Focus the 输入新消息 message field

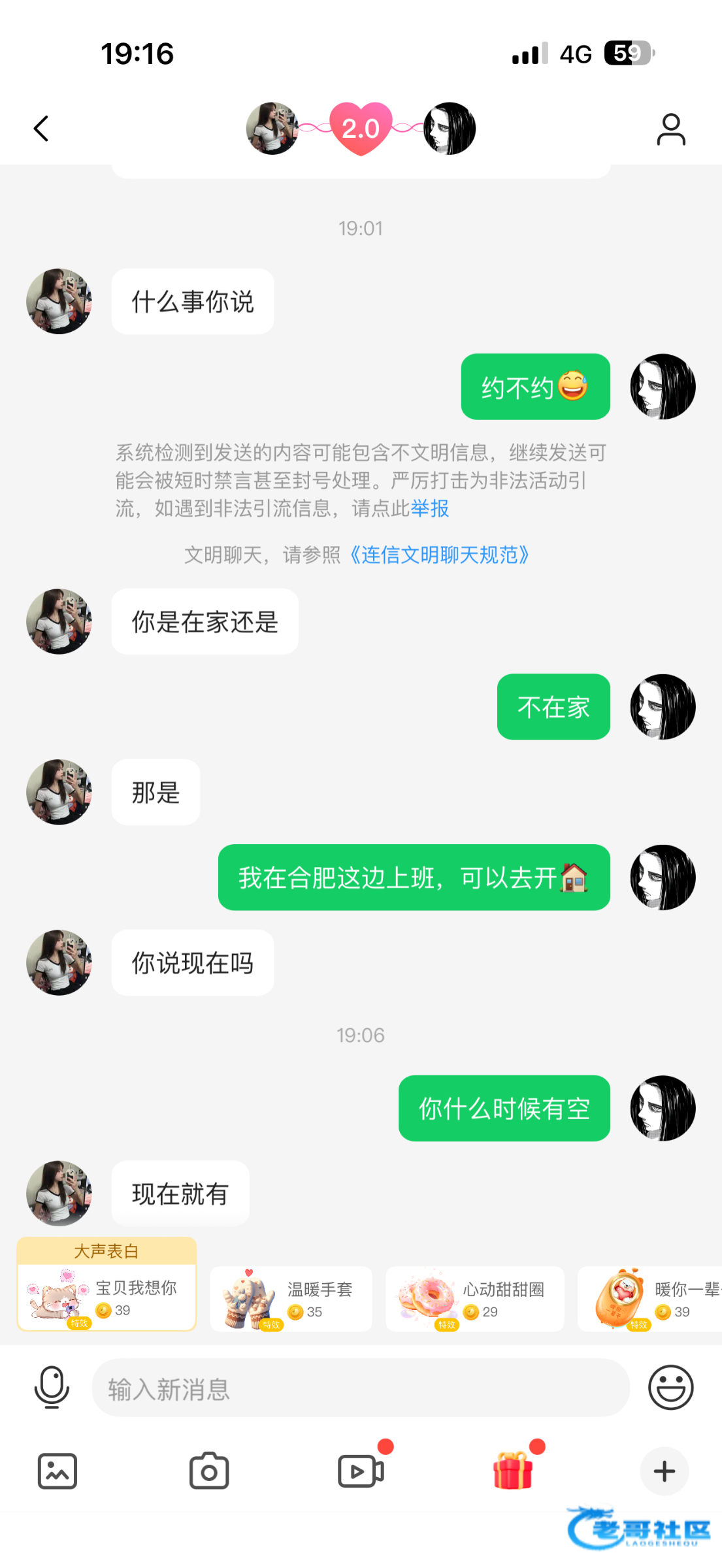point(361,1388)
